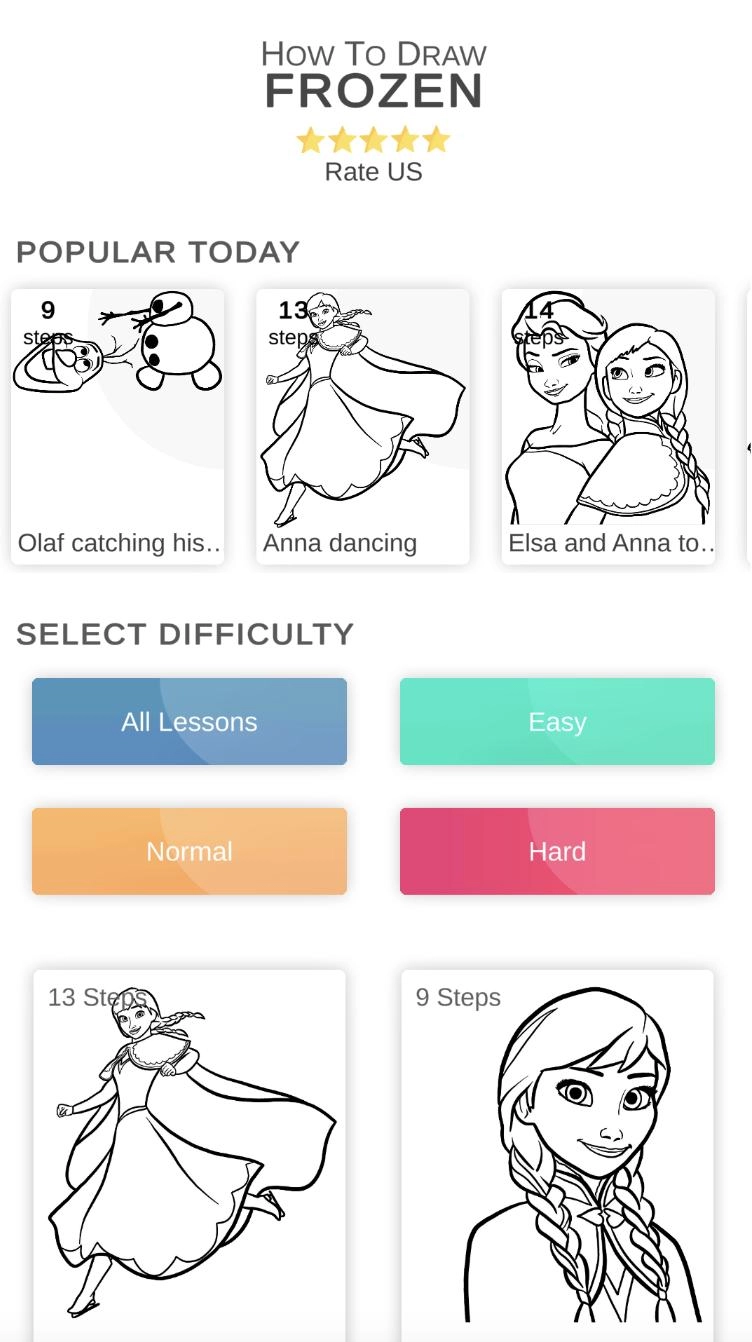
Task: Open the Elsa and Anna together lesson
Action: point(608,427)
